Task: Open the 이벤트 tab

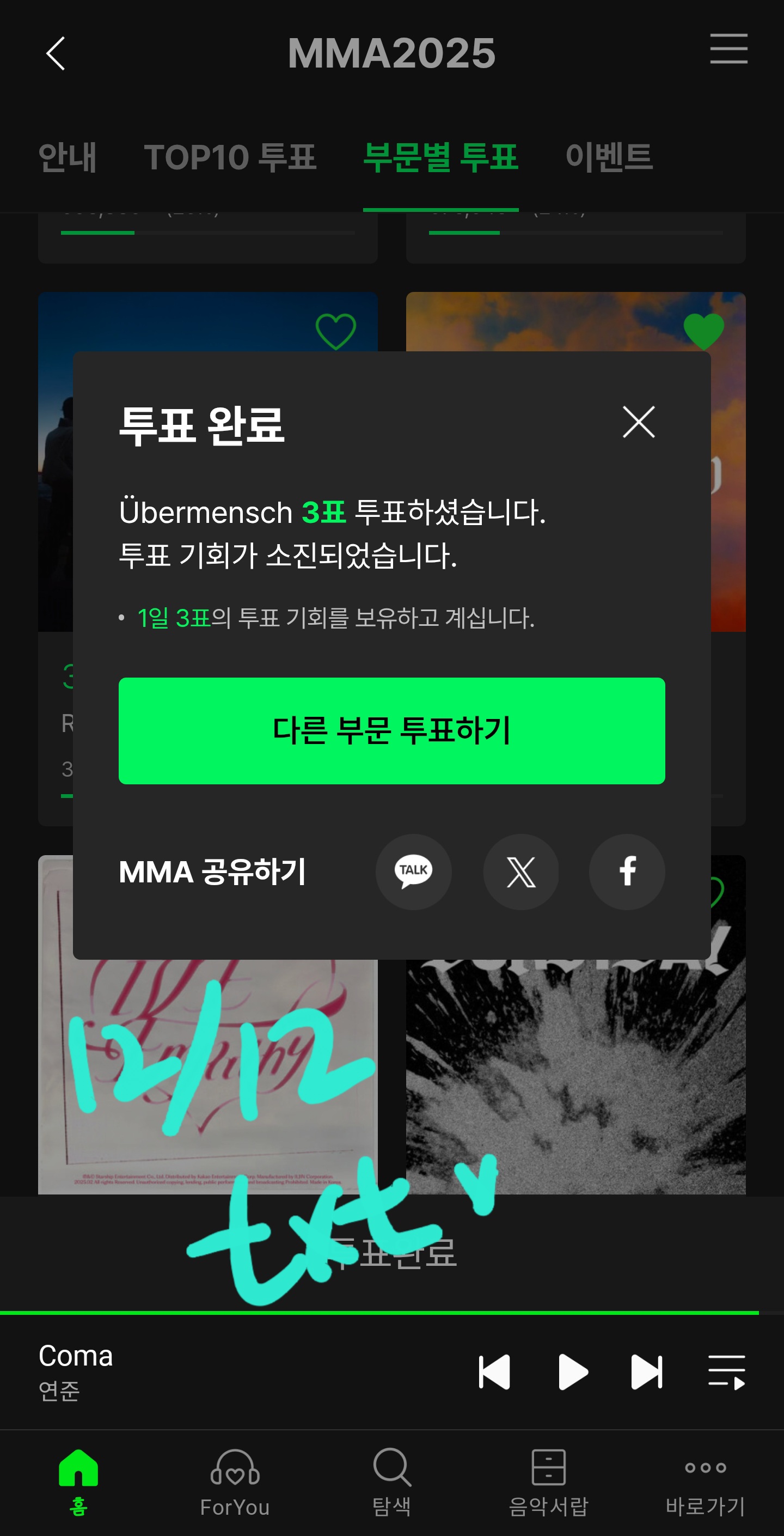Action: coord(609,157)
